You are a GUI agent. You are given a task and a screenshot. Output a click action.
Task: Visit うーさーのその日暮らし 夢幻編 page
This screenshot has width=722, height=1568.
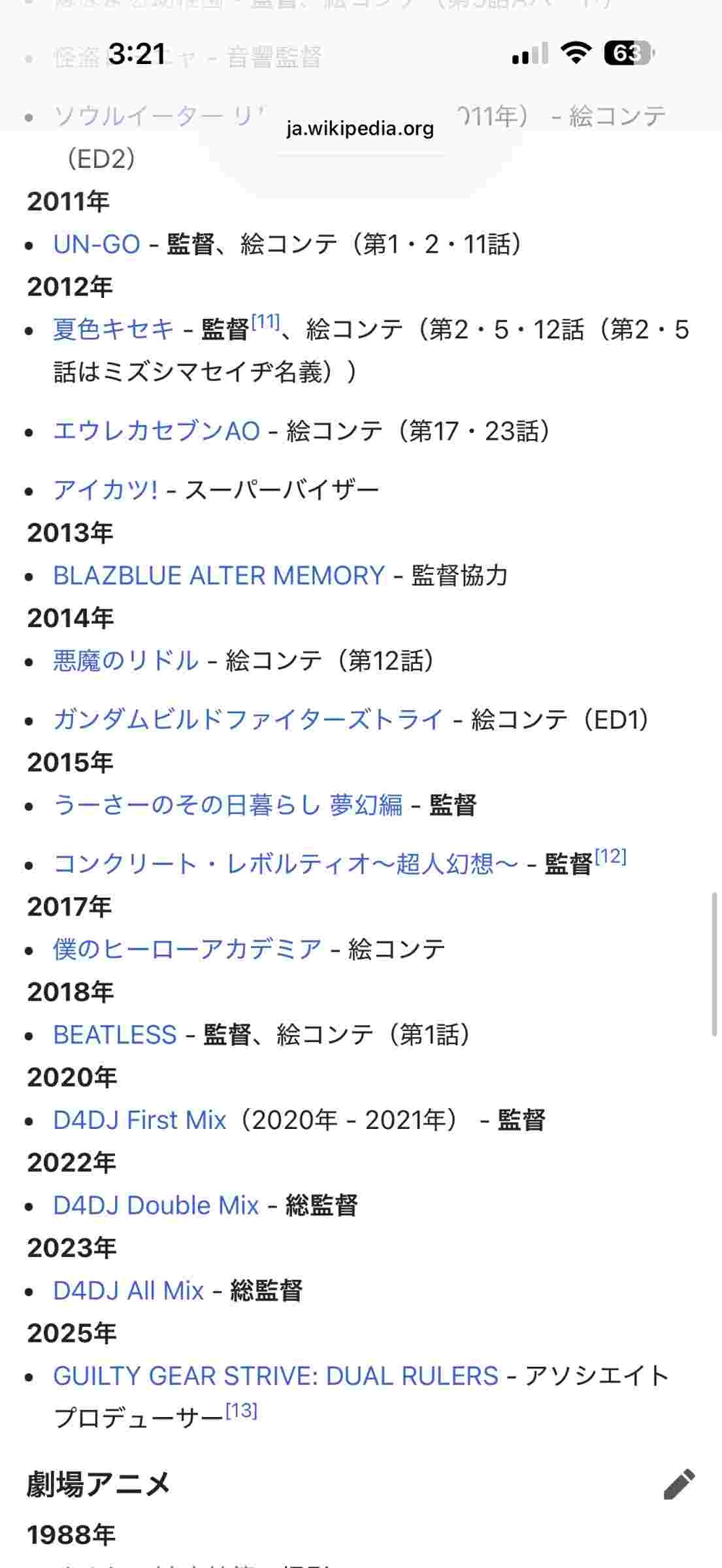tap(228, 805)
